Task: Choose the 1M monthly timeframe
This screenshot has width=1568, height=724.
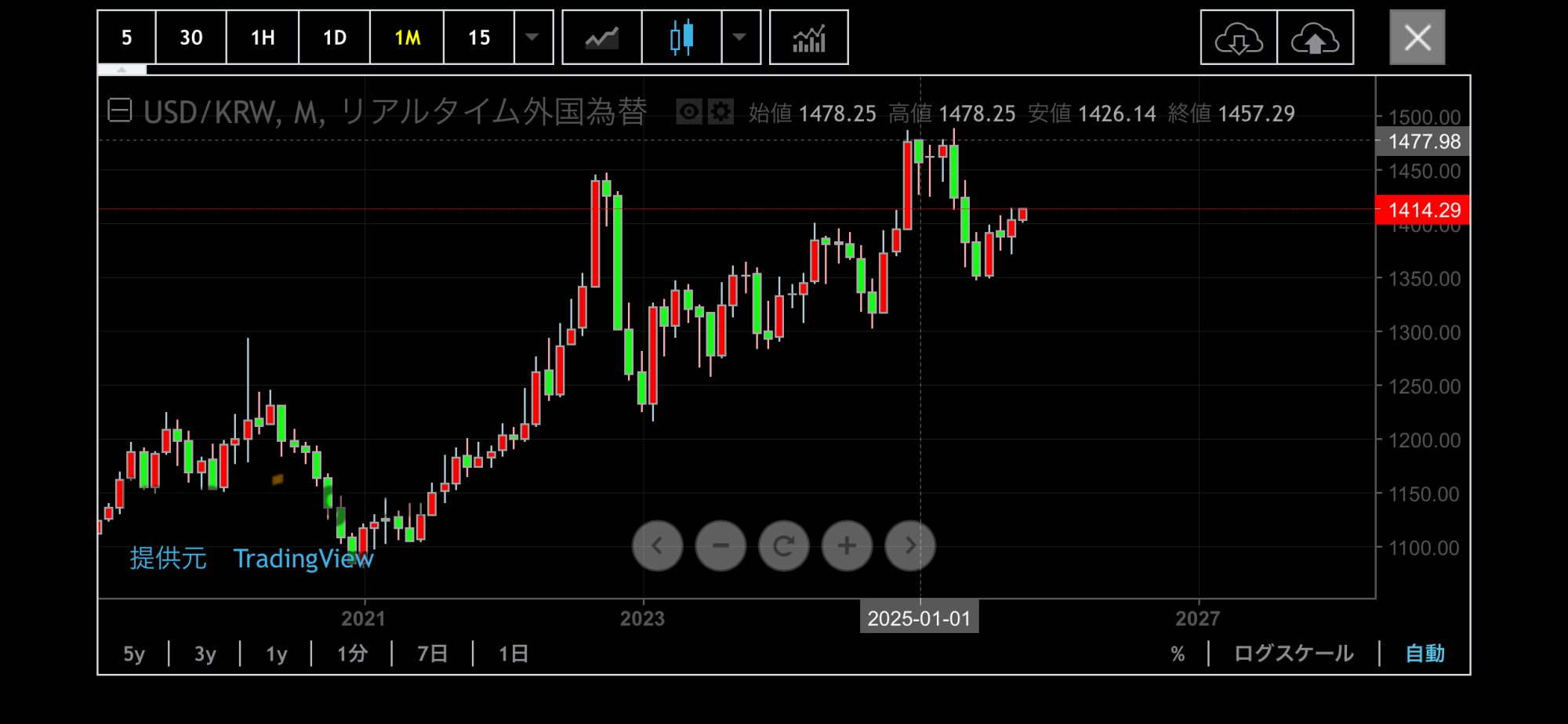Action: coord(407,38)
